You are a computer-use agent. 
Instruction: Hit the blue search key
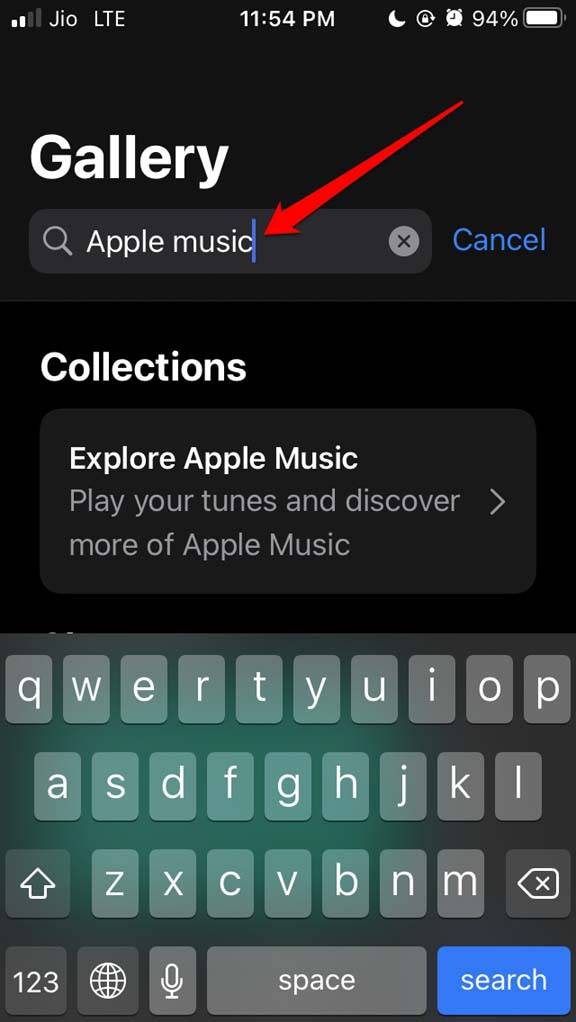click(x=504, y=980)
